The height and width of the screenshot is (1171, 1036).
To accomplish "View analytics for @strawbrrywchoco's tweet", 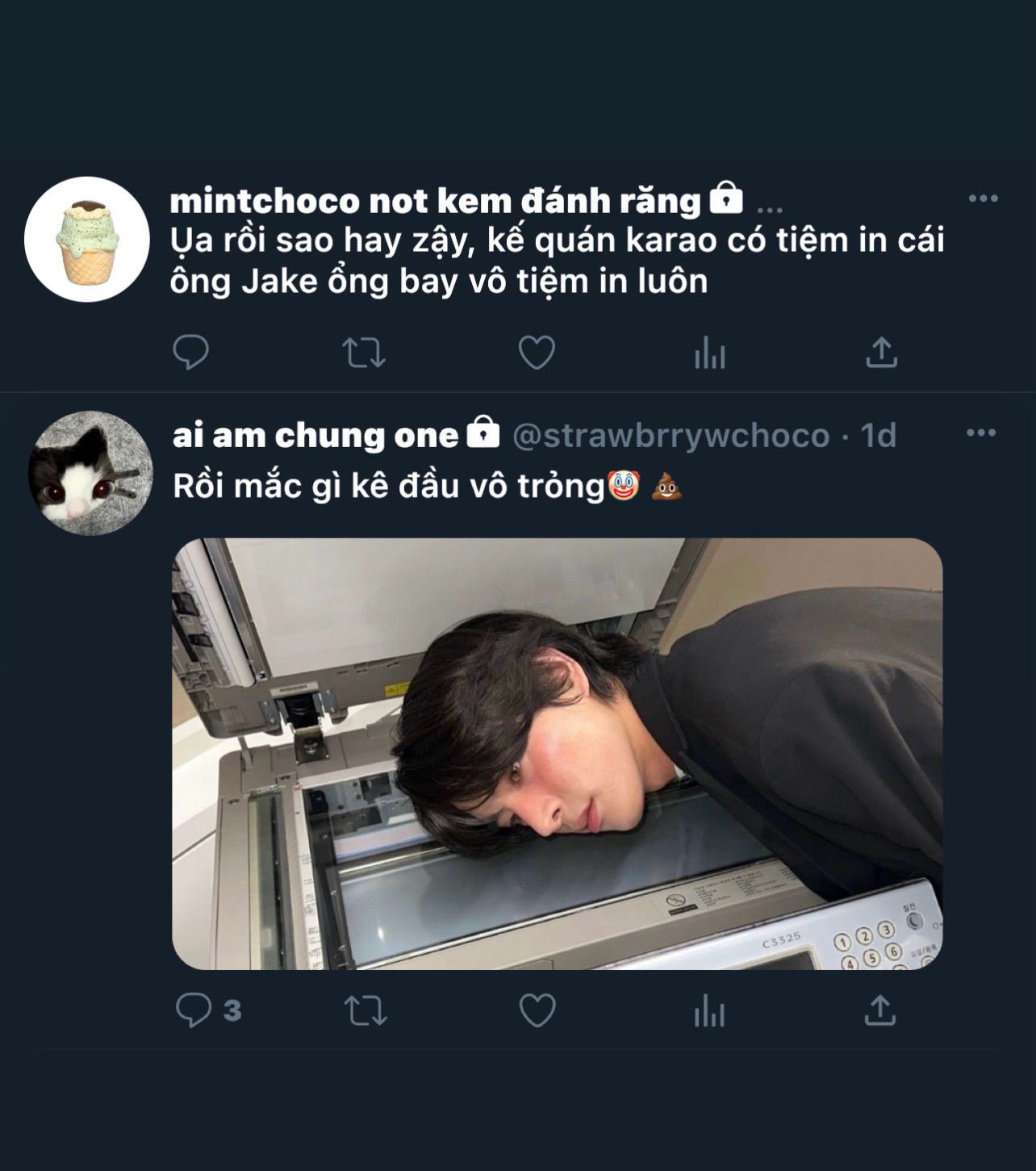I will click(x=710, y=1010).
